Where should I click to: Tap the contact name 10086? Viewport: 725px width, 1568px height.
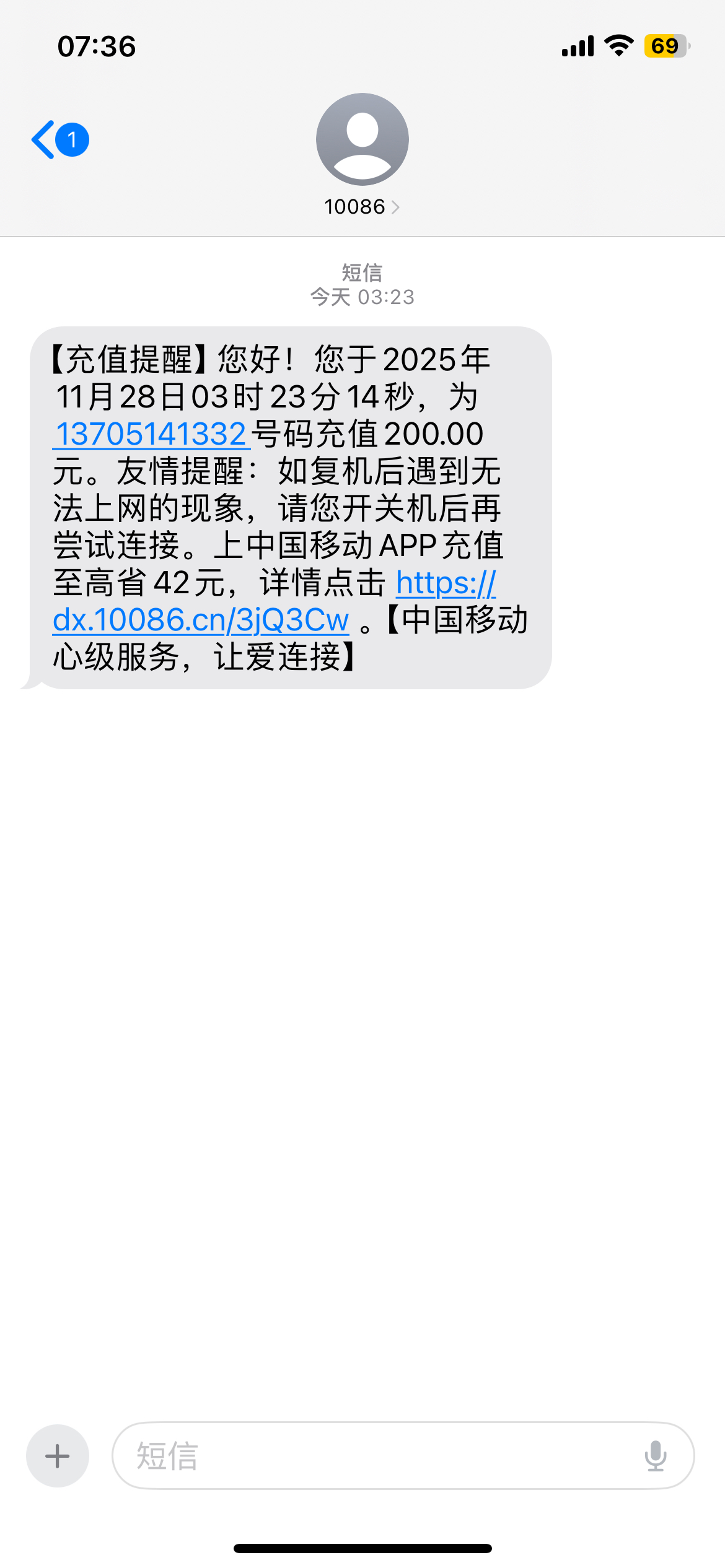pos(354,207)
